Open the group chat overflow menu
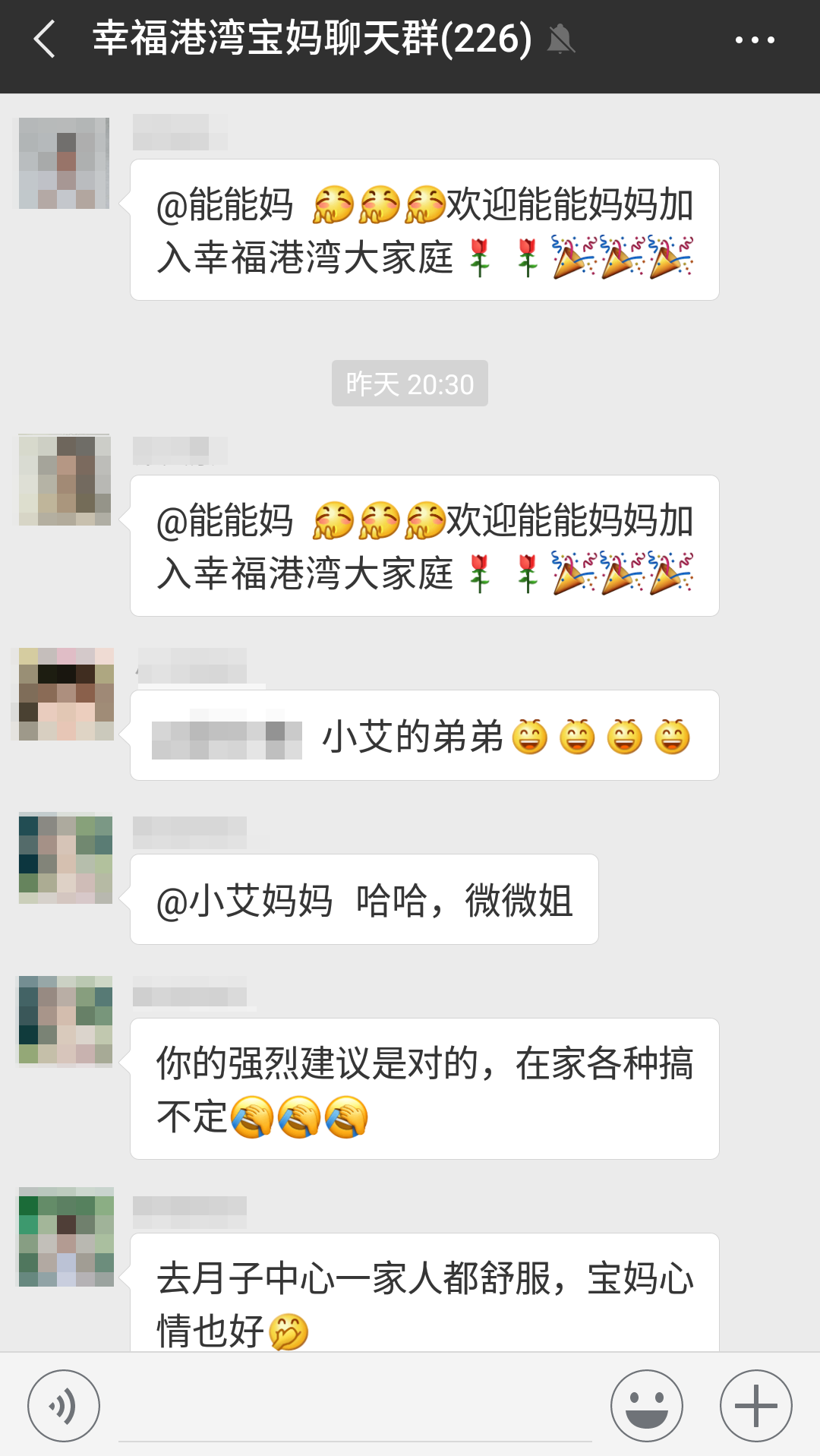820x1456 pixels. [755, 39]
